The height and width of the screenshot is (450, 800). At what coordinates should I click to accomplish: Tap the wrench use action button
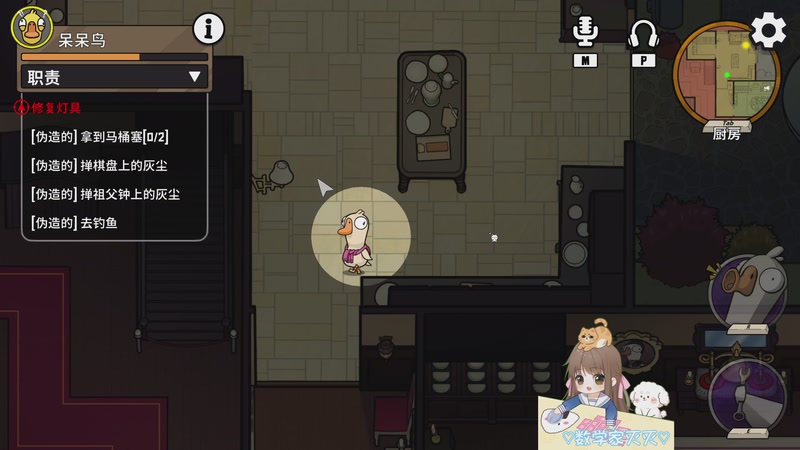(748, 395)
